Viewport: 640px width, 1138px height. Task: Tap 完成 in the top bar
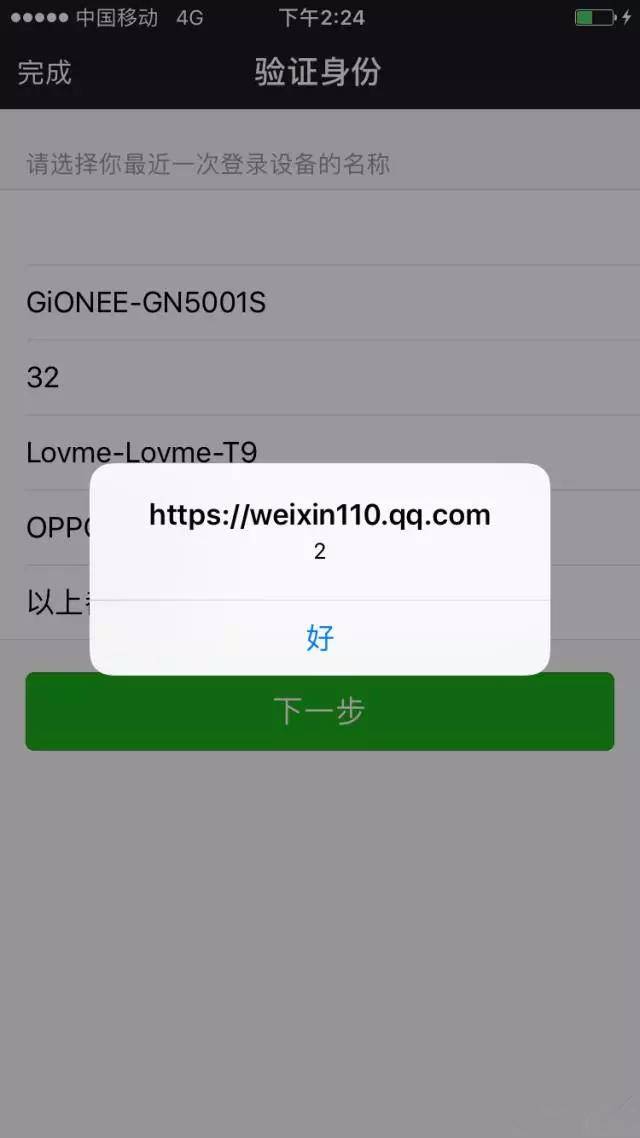[45, 73]
